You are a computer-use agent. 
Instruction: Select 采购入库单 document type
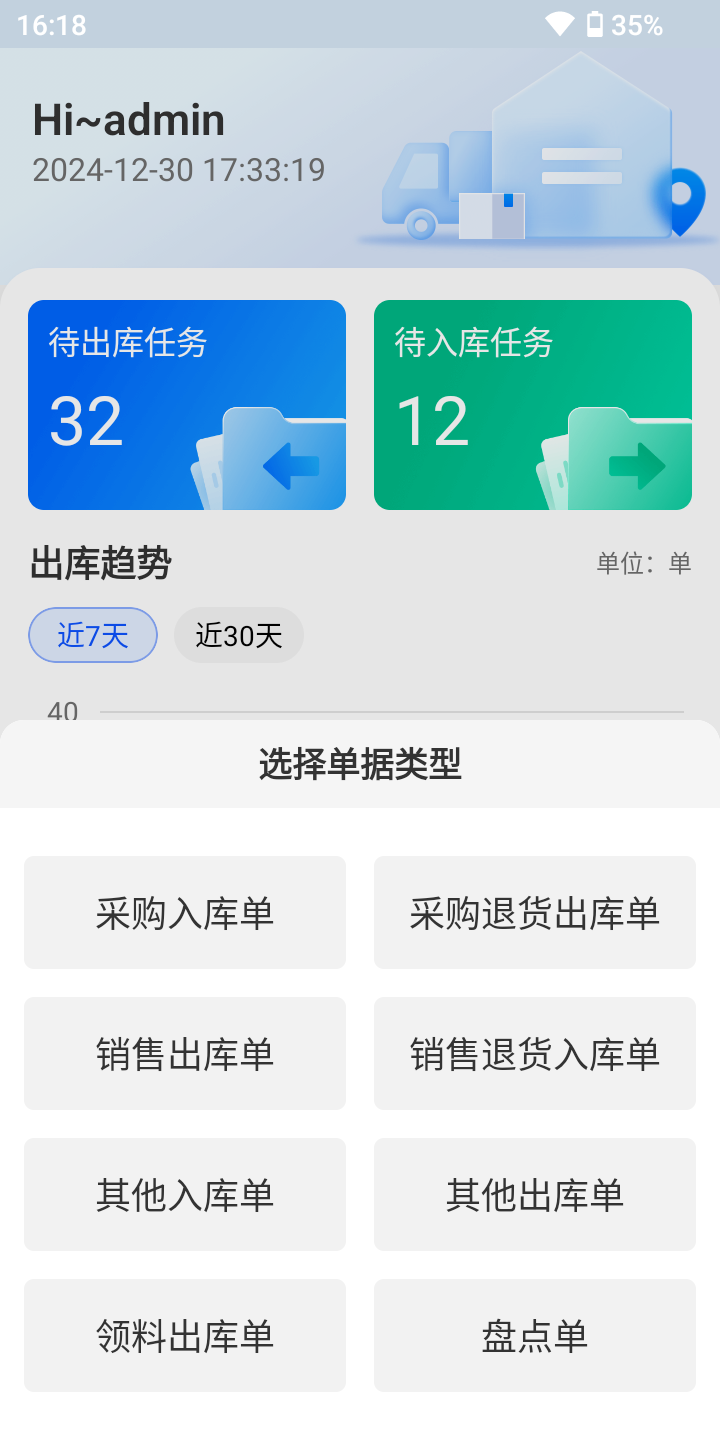click(x=185, y=912)
